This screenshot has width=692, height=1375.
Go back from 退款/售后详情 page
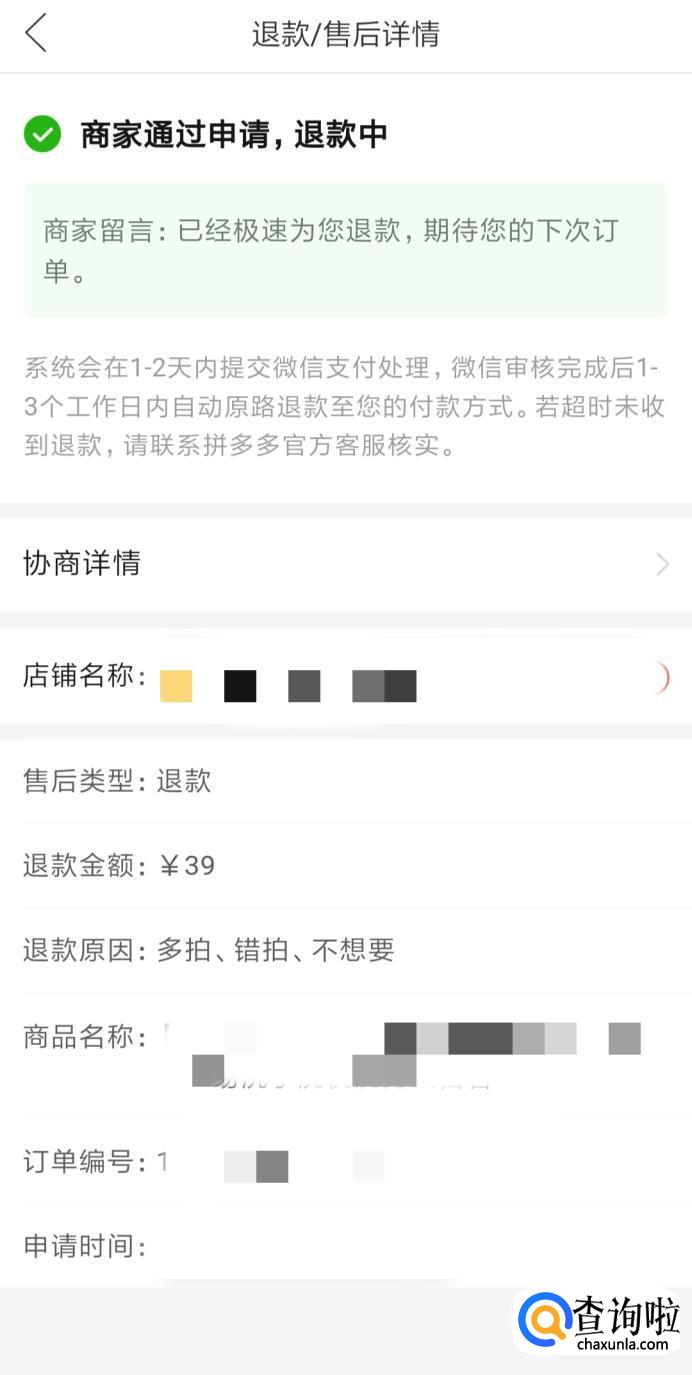[36, 34]
